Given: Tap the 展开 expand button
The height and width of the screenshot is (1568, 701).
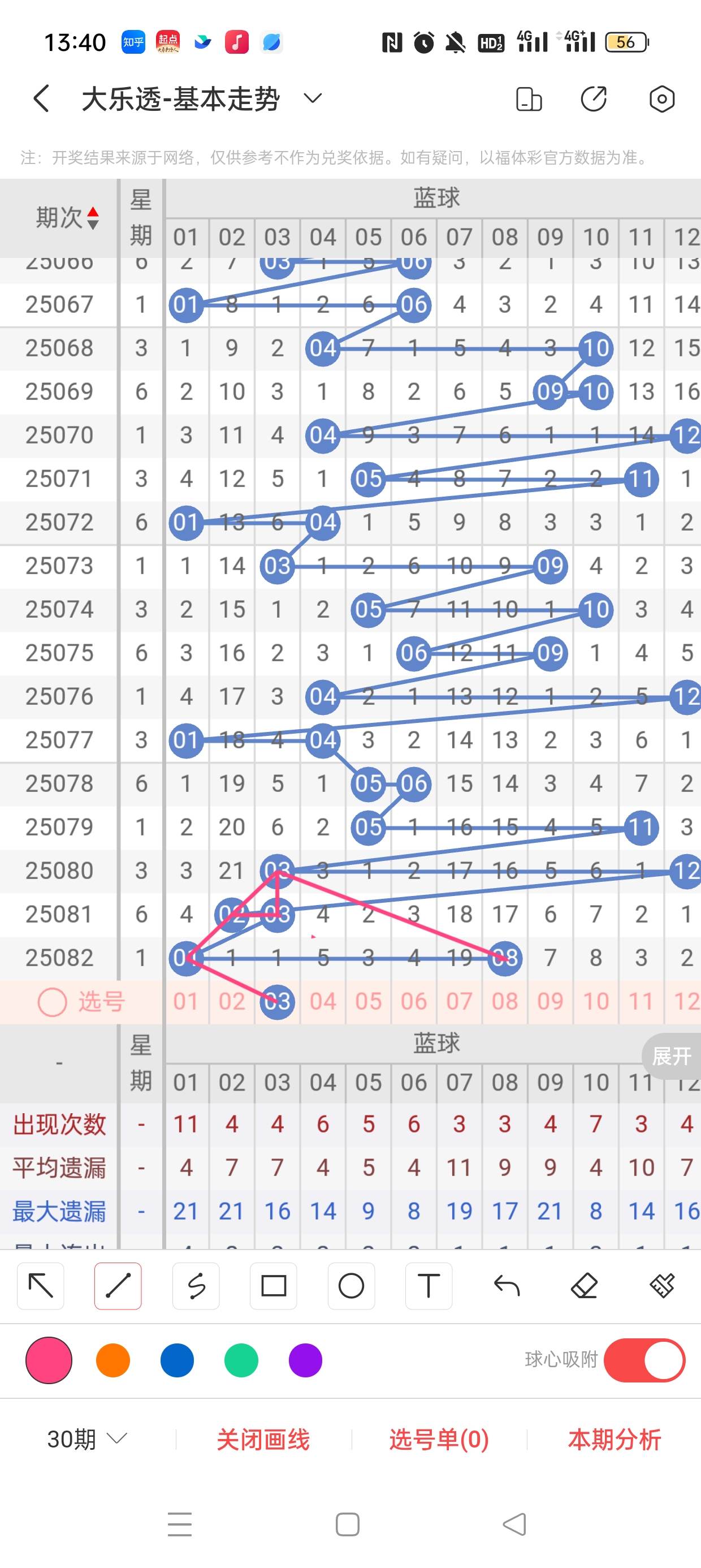Looking at the screenshot, I should [x=672, y=1056].
